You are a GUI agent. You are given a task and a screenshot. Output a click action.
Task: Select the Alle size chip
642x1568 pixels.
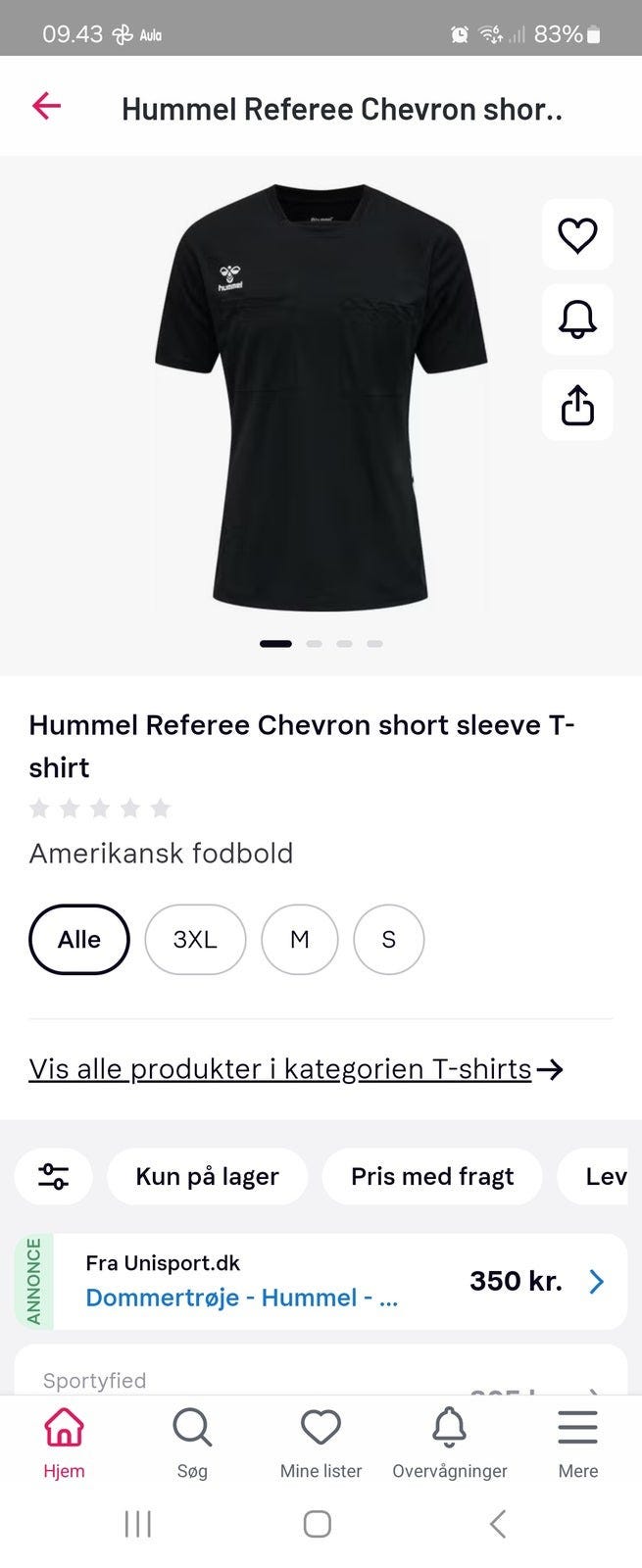(x=79, y=940)
